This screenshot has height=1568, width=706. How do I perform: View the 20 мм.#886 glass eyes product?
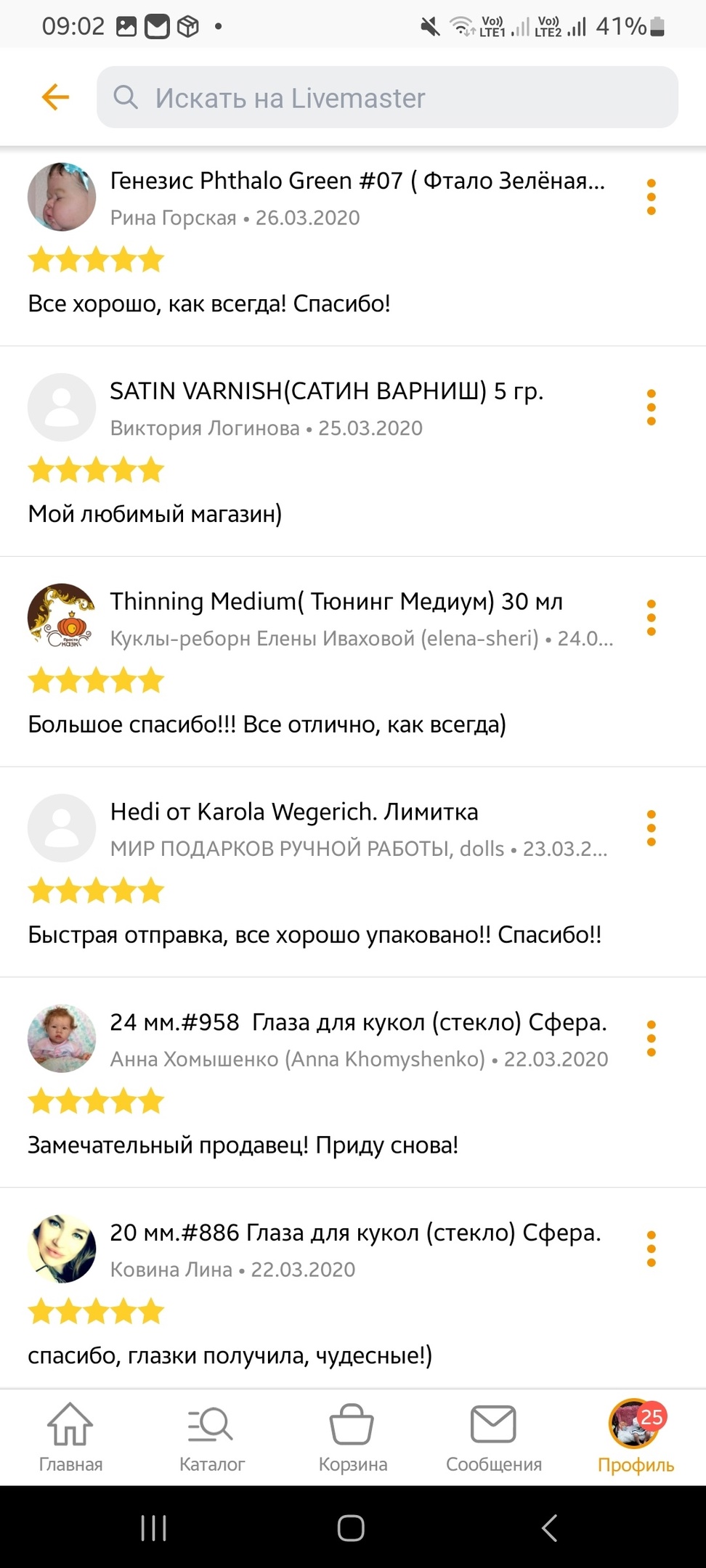pyautogui.click(x=355, y=1233)
